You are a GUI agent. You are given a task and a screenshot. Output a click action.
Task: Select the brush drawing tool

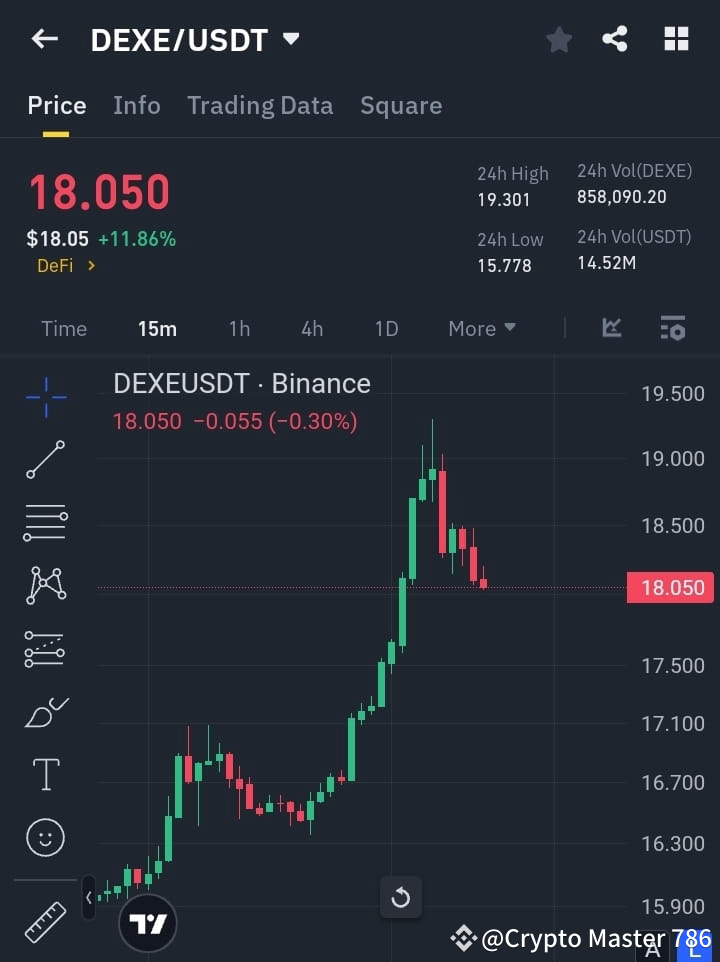point(45,712)
